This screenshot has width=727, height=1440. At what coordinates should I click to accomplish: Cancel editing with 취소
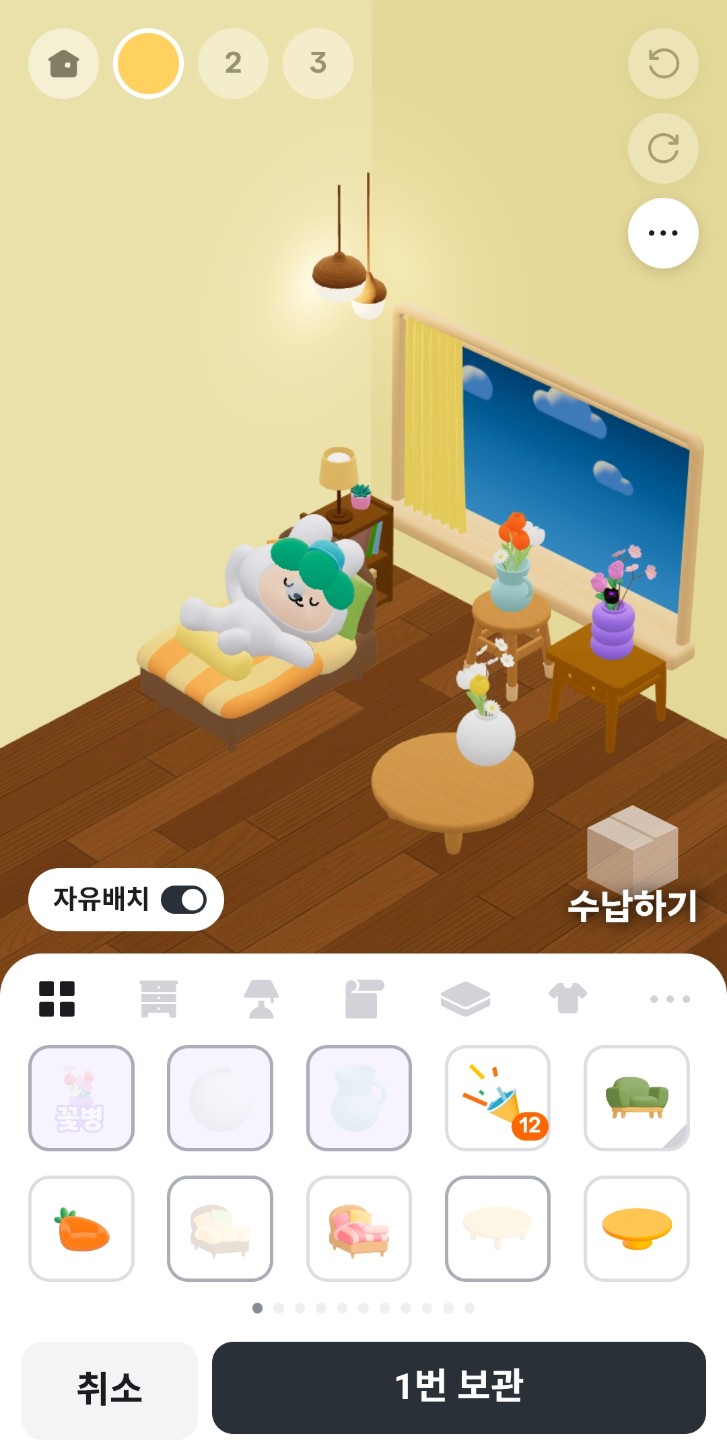click(x=110, y=1388)
